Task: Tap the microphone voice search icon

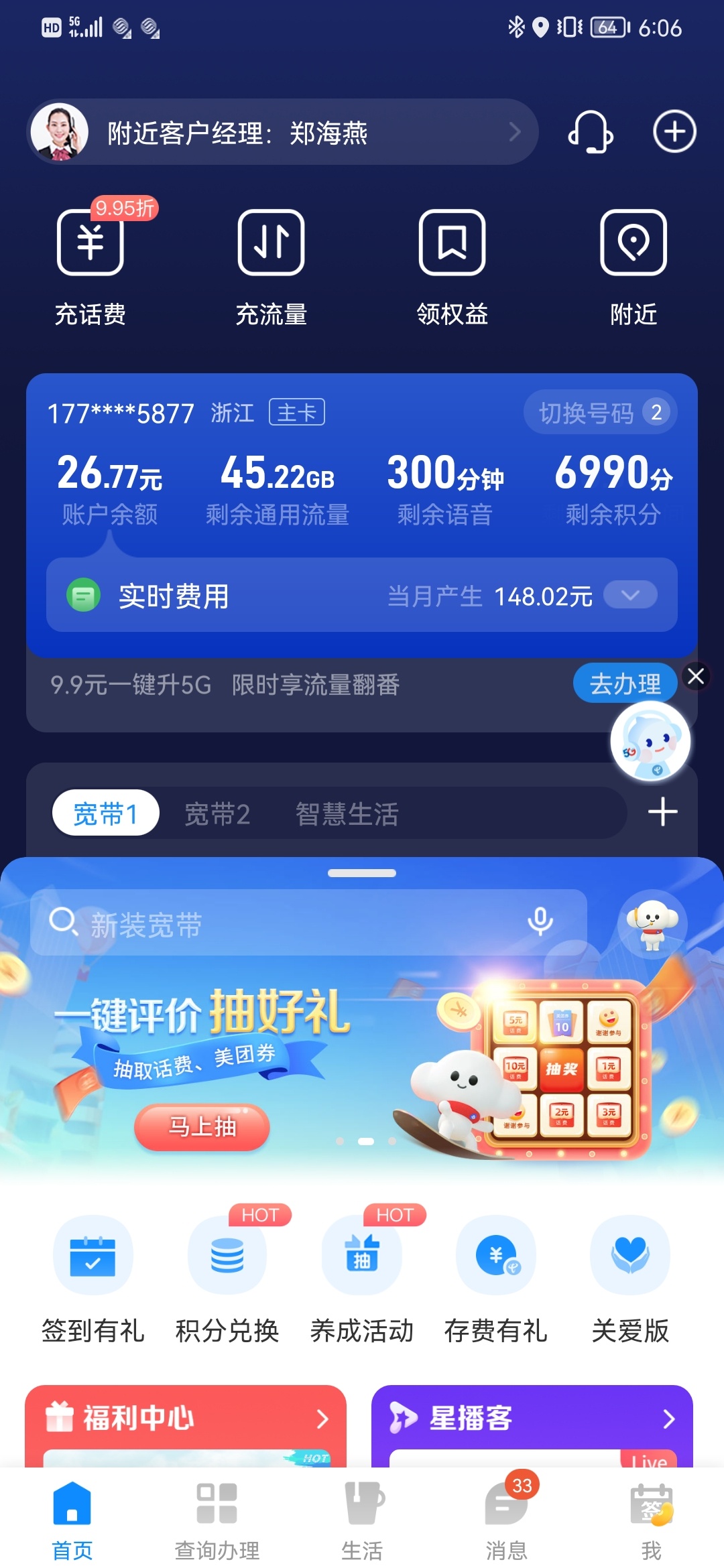Action: tap(540, 922)
